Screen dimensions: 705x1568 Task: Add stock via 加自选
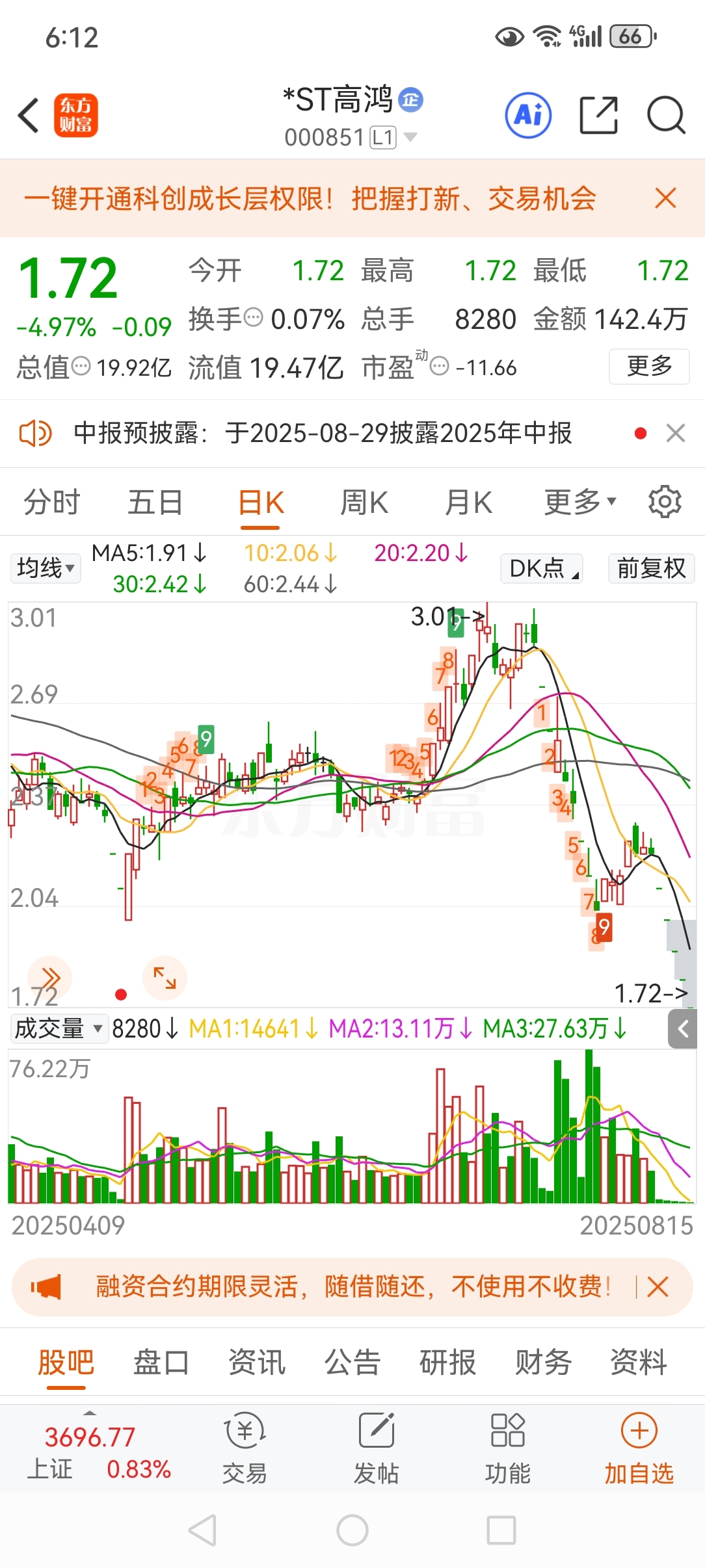point(639,1448)
